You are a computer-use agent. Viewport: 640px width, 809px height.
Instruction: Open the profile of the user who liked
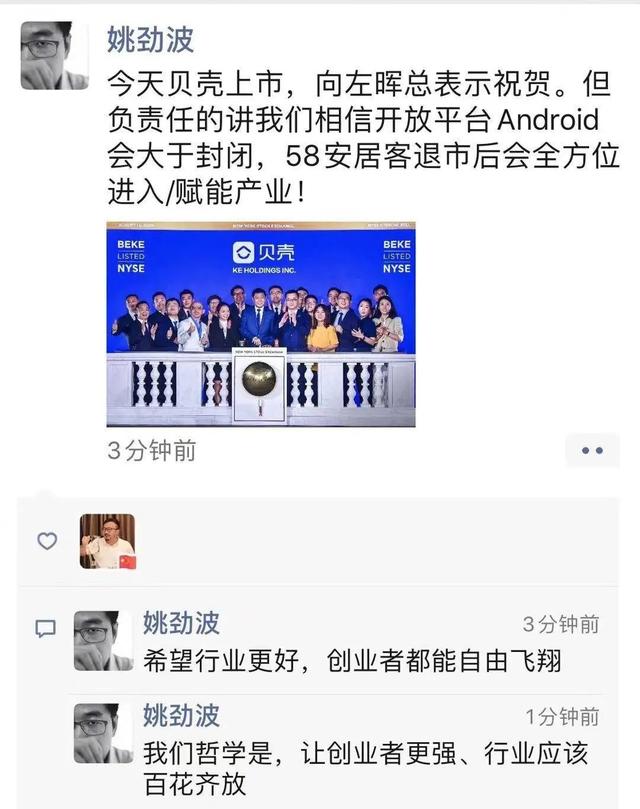pyautogui.click(x=107, y=541)
